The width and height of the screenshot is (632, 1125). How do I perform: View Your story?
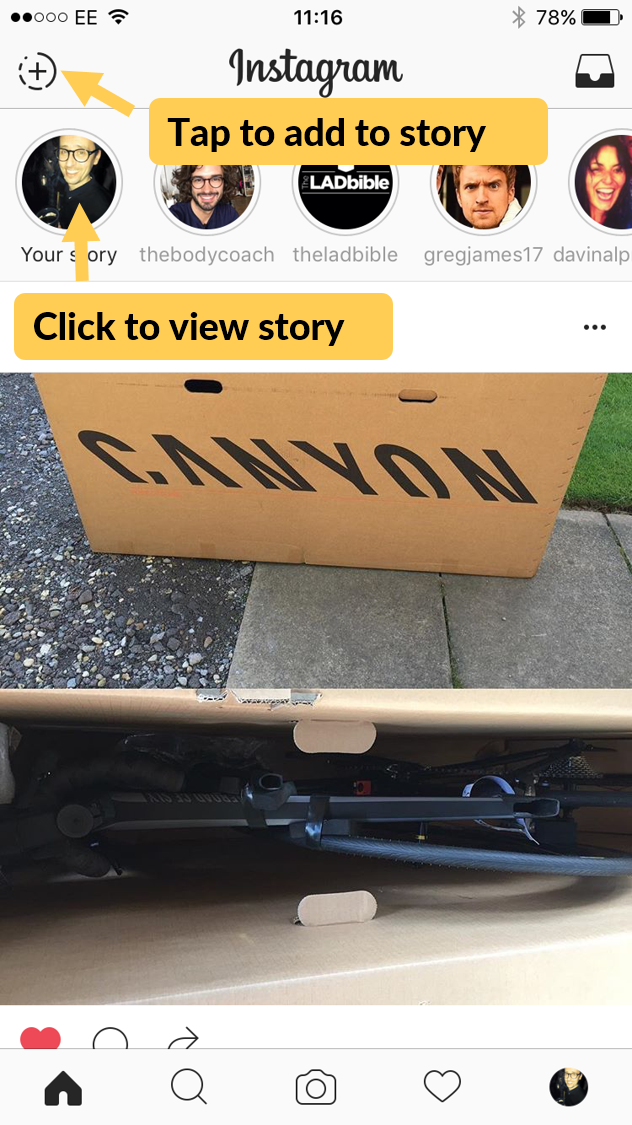coord(68,184)
